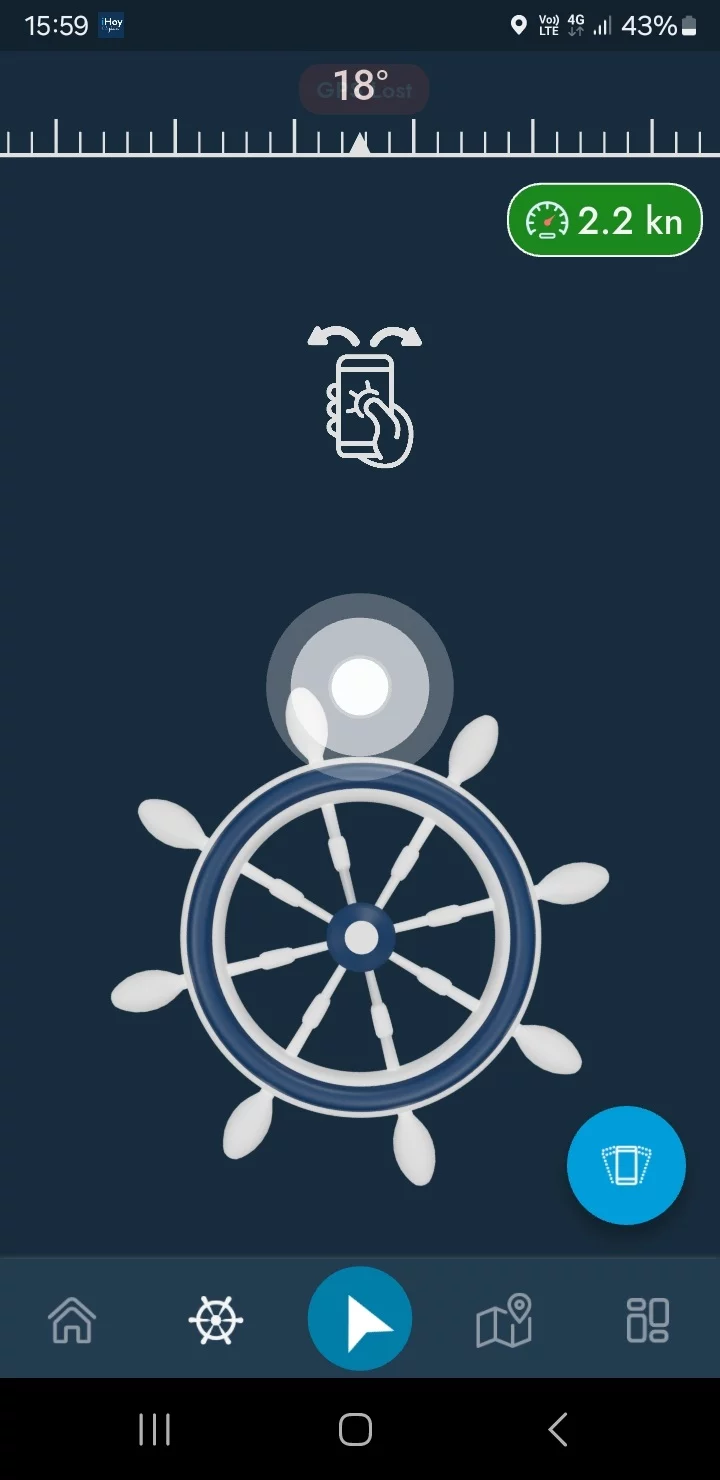Tap the blue phone tilt steering button
The width and height of the screenshot is (720, 1480).
[x=626, y=1165]
